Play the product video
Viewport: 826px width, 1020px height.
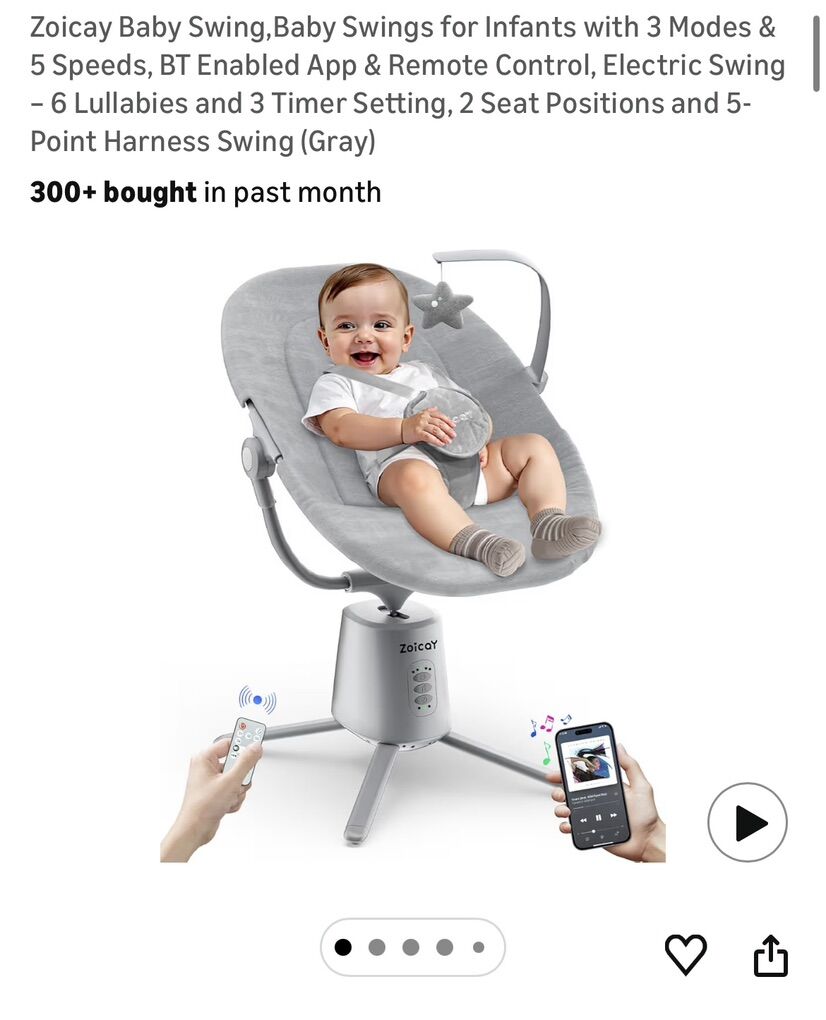click(x=747, y=823)
